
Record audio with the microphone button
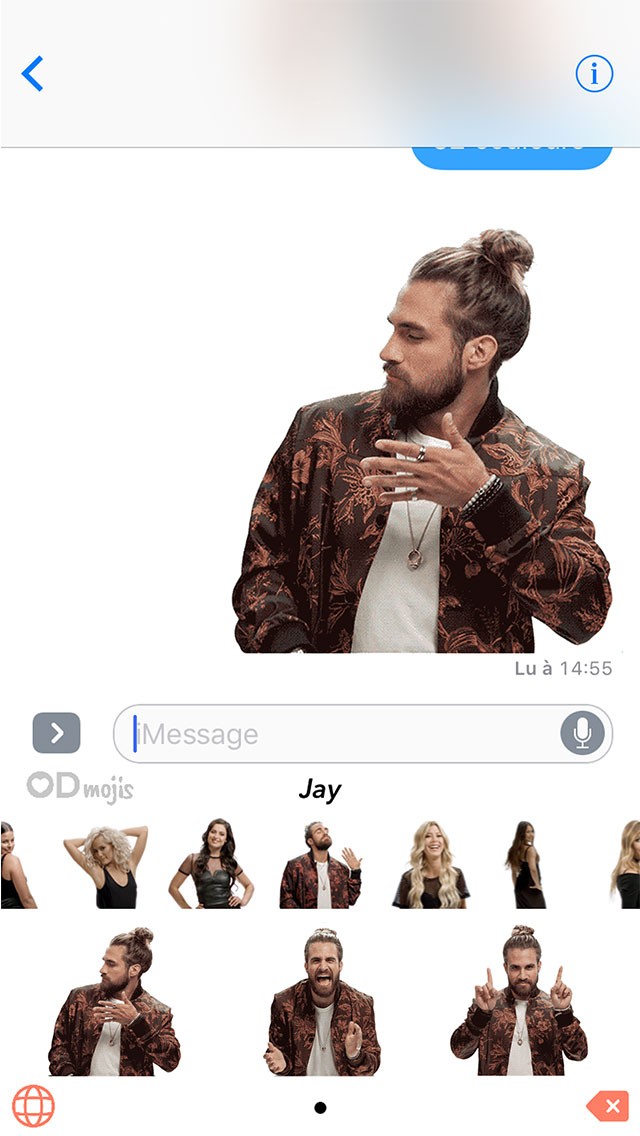click(x=582, y=734)
